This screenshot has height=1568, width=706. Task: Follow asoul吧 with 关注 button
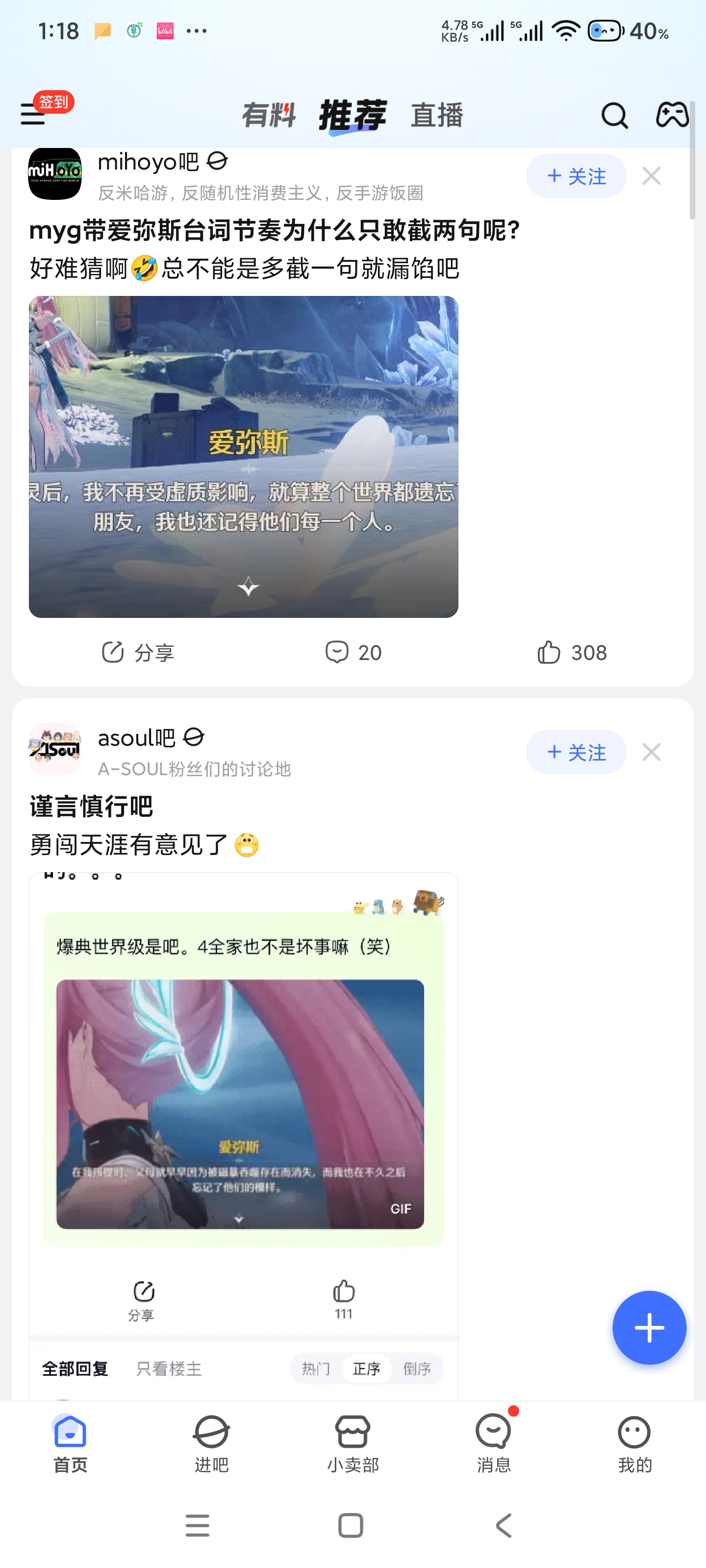[576, 752]
